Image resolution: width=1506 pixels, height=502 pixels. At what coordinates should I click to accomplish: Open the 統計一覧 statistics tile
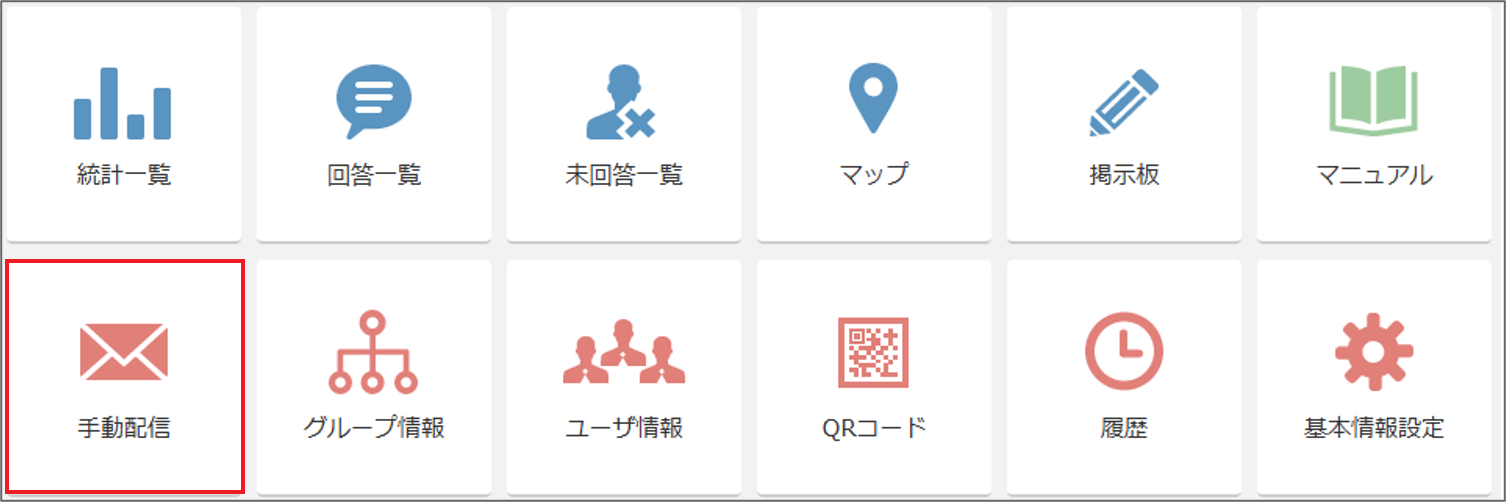click(123, 125)
